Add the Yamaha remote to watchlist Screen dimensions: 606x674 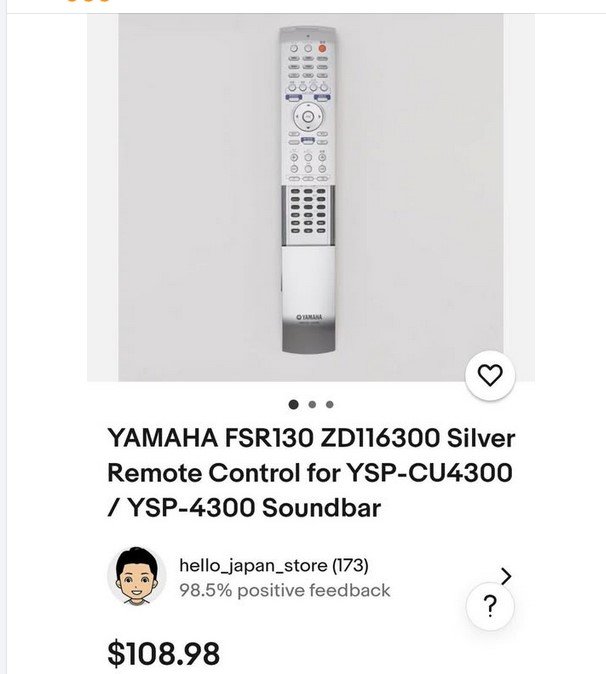coord(489,377)
